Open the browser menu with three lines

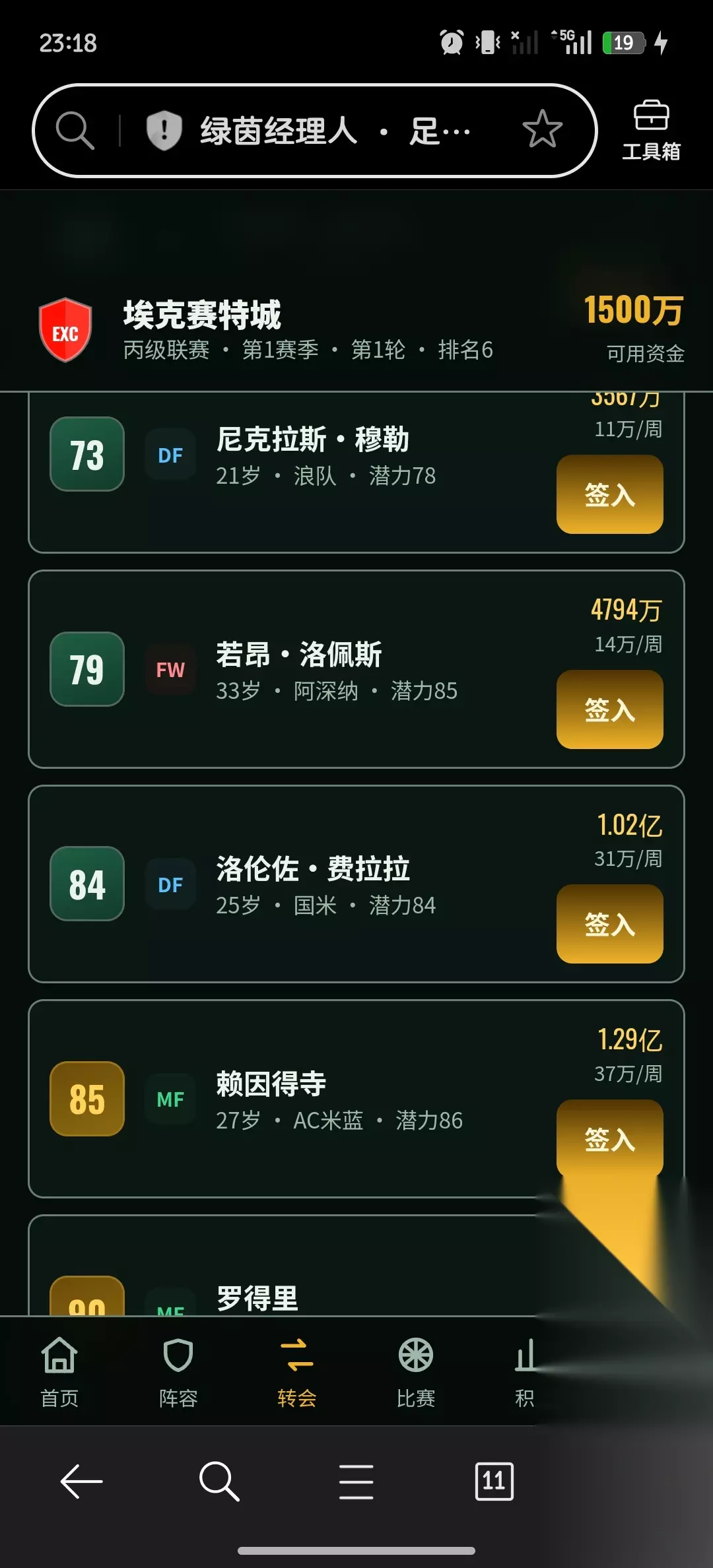356,1482
